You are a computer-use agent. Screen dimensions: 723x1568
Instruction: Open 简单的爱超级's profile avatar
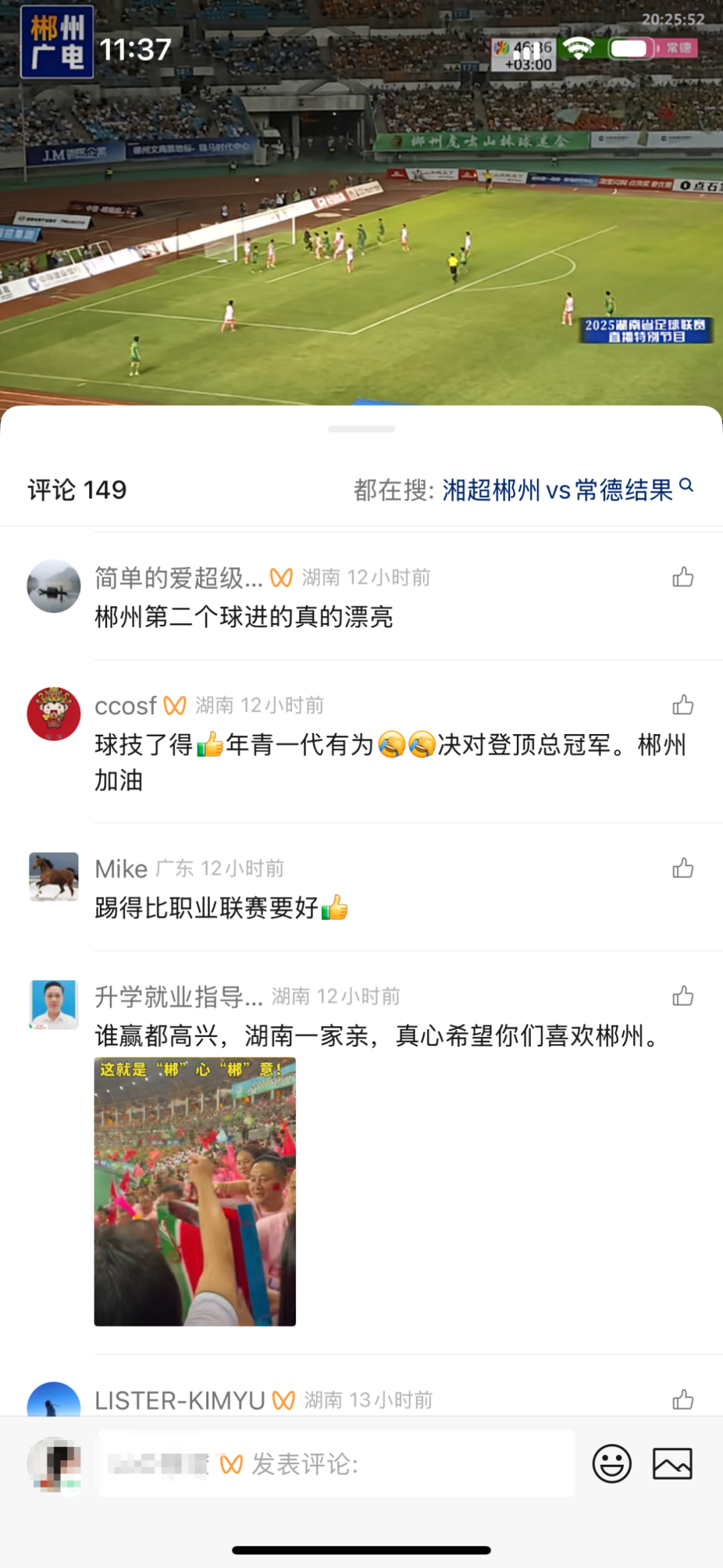54,586
